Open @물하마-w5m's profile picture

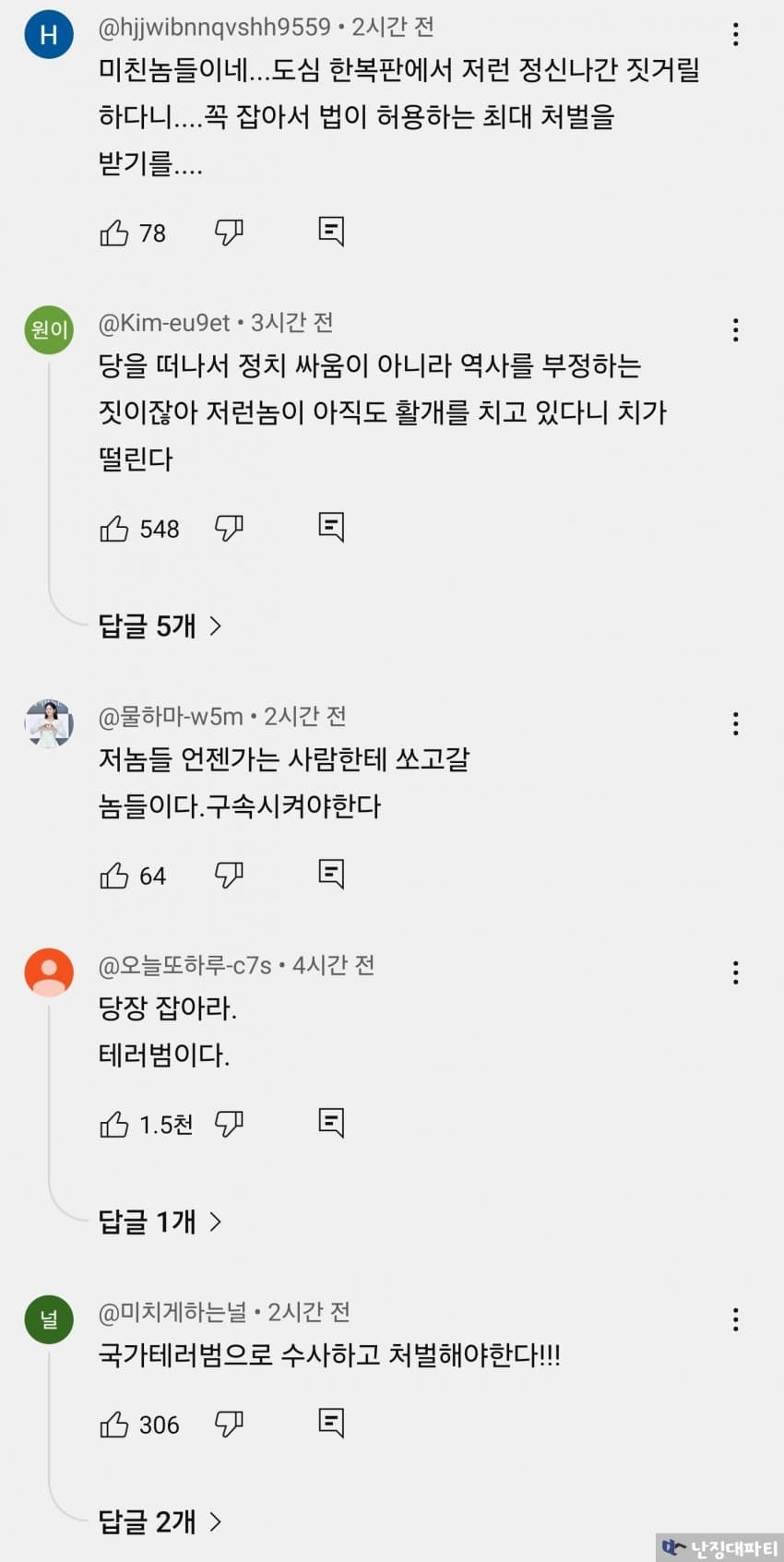point(49,723)
